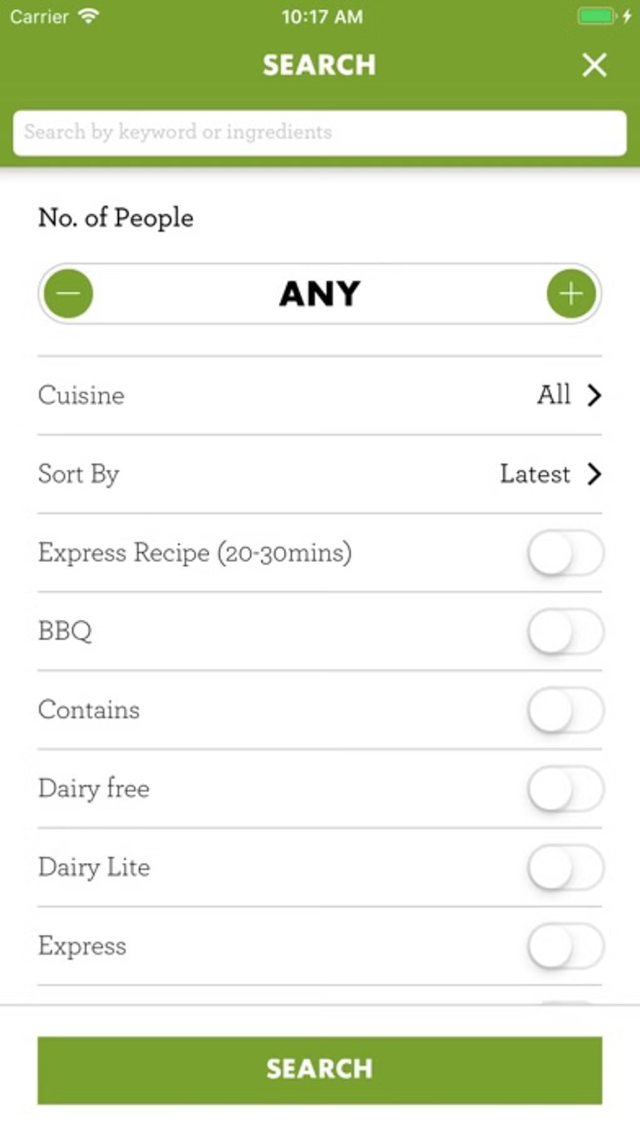Screen dimensions: 640x1136
Task: Open the Cuisine options
Action: pos(320,396)
